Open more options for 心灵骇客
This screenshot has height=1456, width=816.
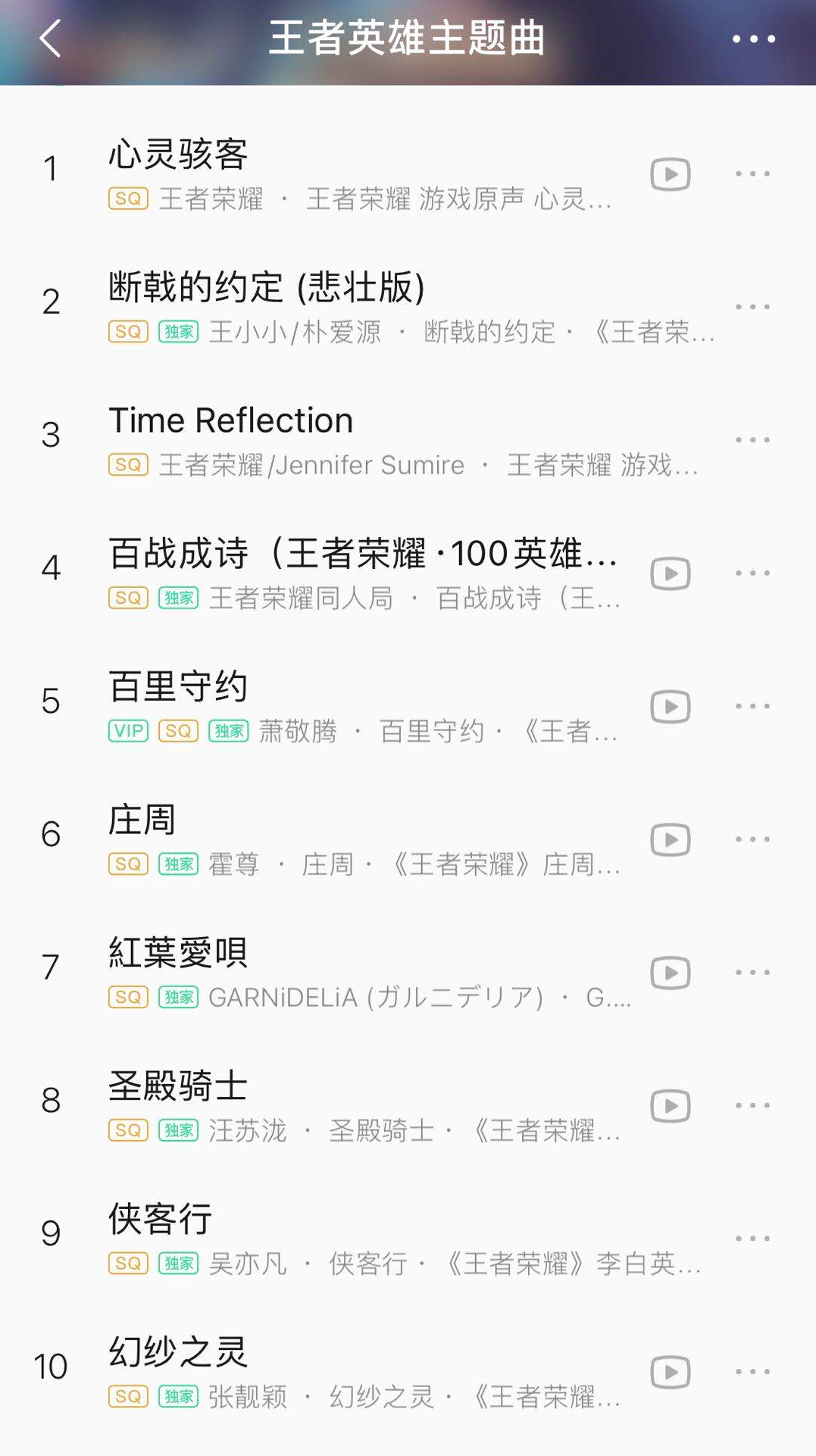click(752, 174)
